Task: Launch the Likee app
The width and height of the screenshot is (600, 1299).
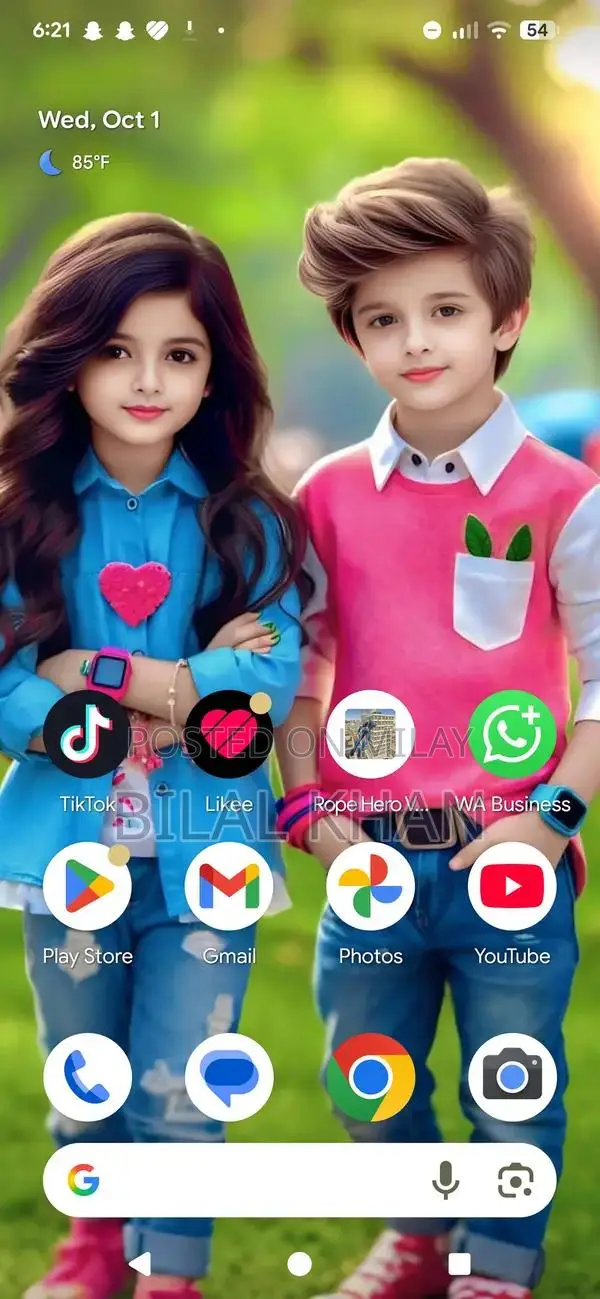Action: point(229,735)
